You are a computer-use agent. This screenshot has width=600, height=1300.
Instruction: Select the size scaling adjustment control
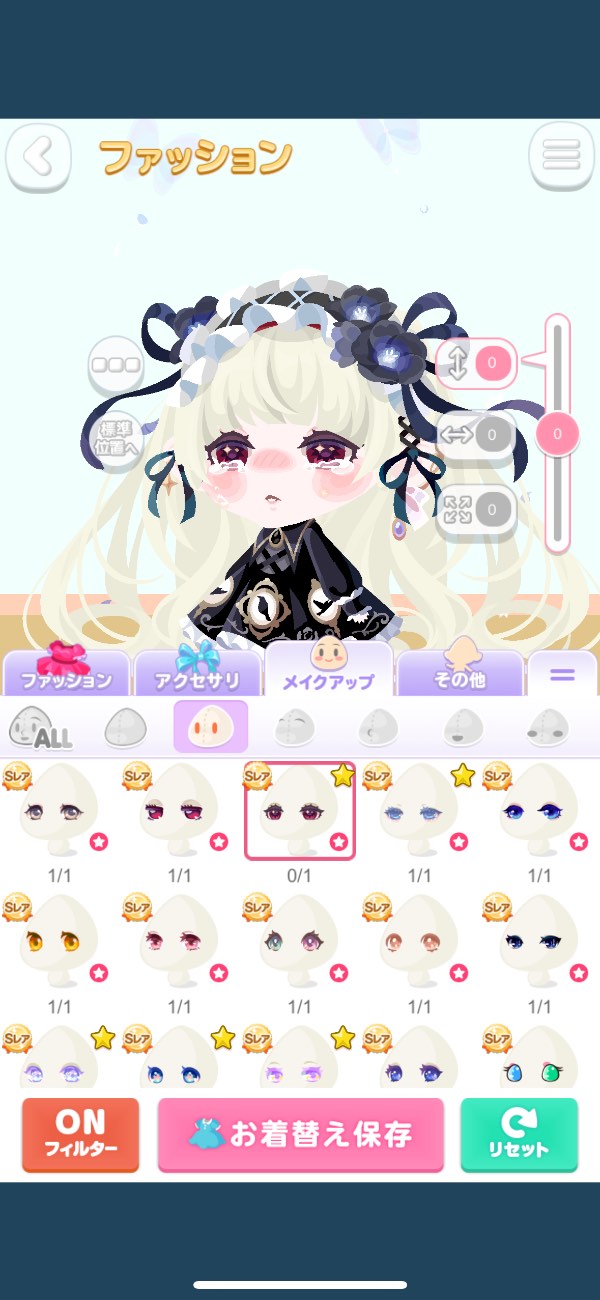pyautogui.click(x=476, y=509)
